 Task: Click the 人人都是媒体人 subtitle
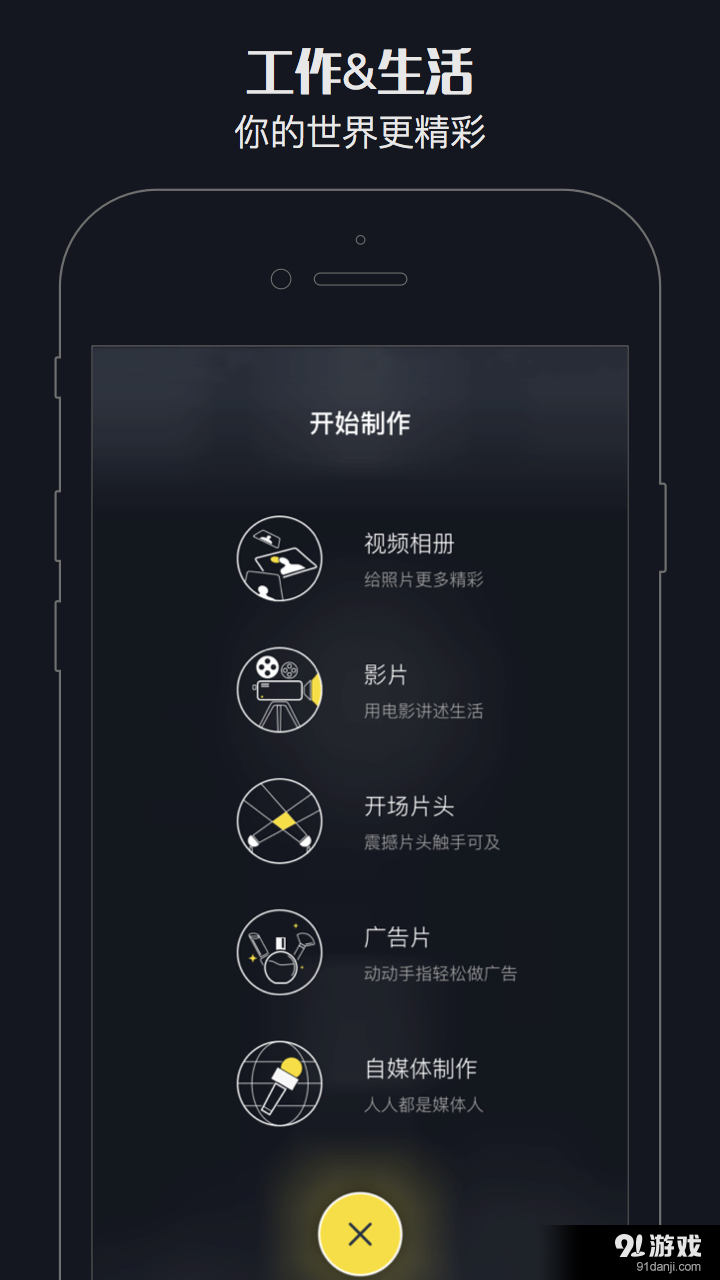[427, 1104]
